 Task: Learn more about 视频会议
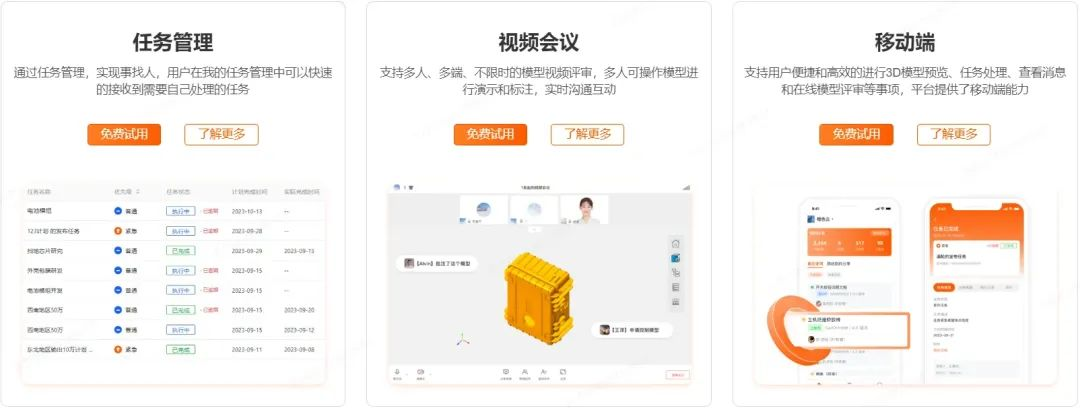pos(587,135)
